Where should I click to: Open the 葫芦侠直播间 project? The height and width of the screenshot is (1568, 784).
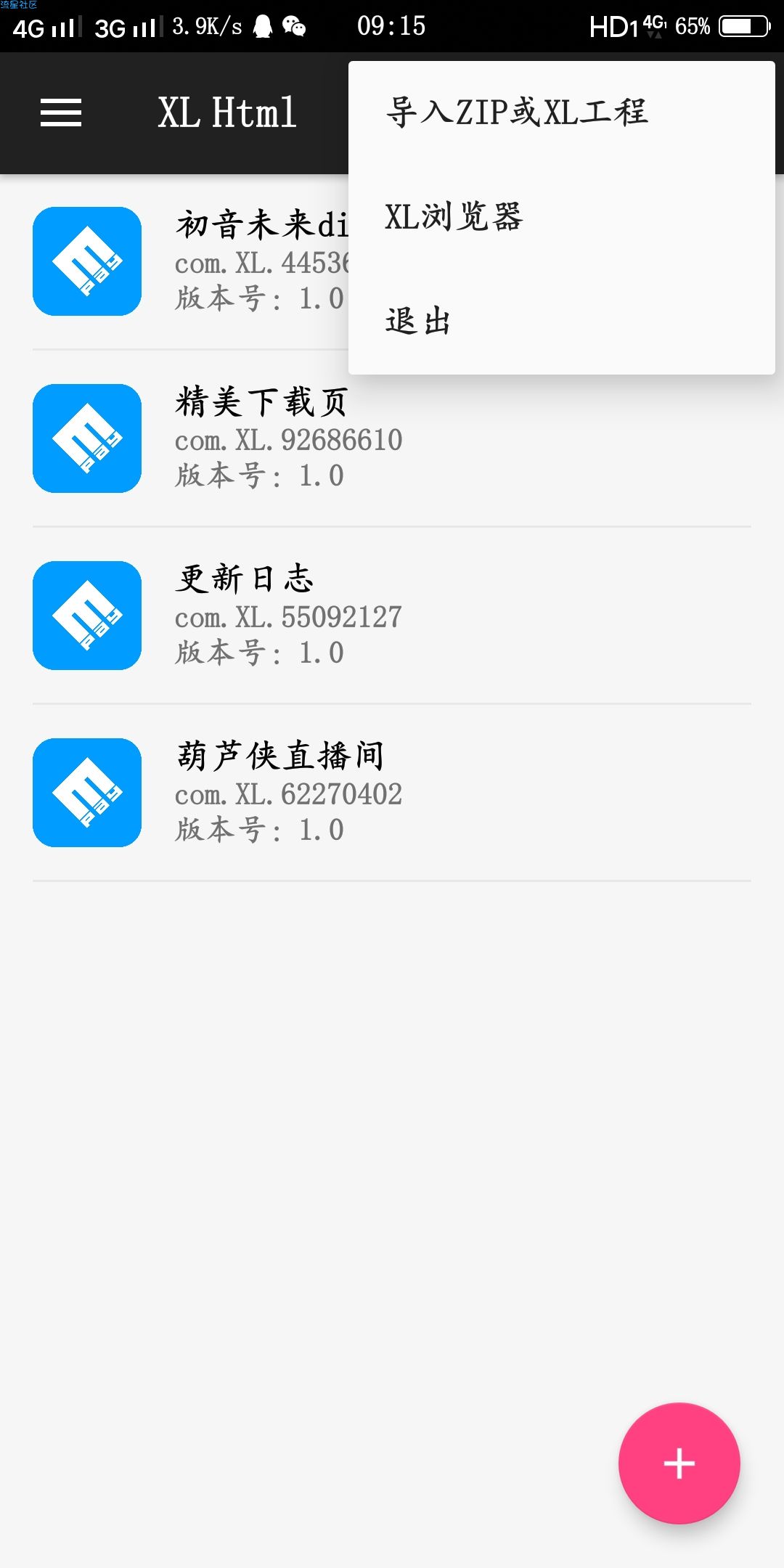[x=392, y=793]
